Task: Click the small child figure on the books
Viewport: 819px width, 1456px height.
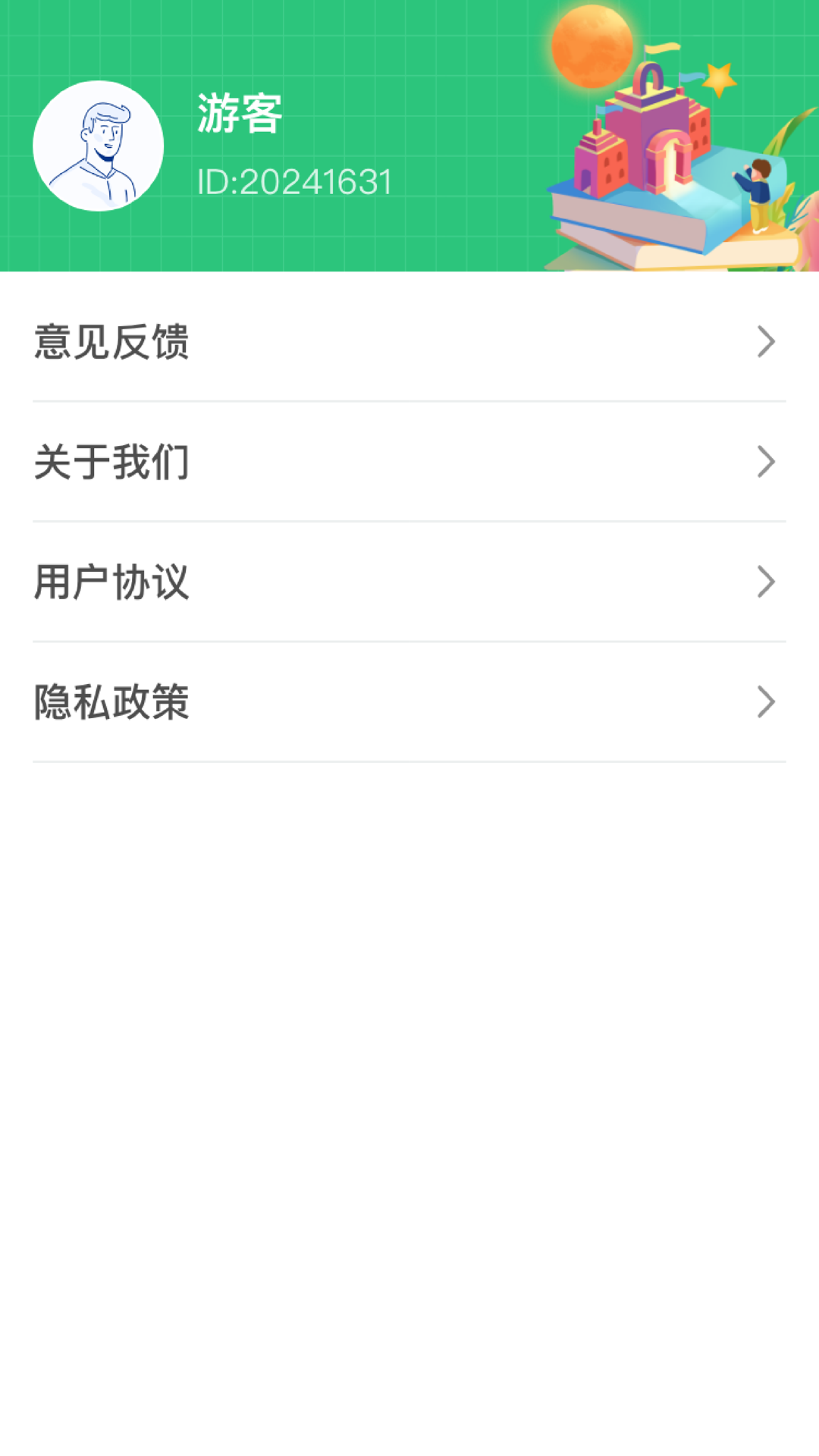Action: click(758, 190)
